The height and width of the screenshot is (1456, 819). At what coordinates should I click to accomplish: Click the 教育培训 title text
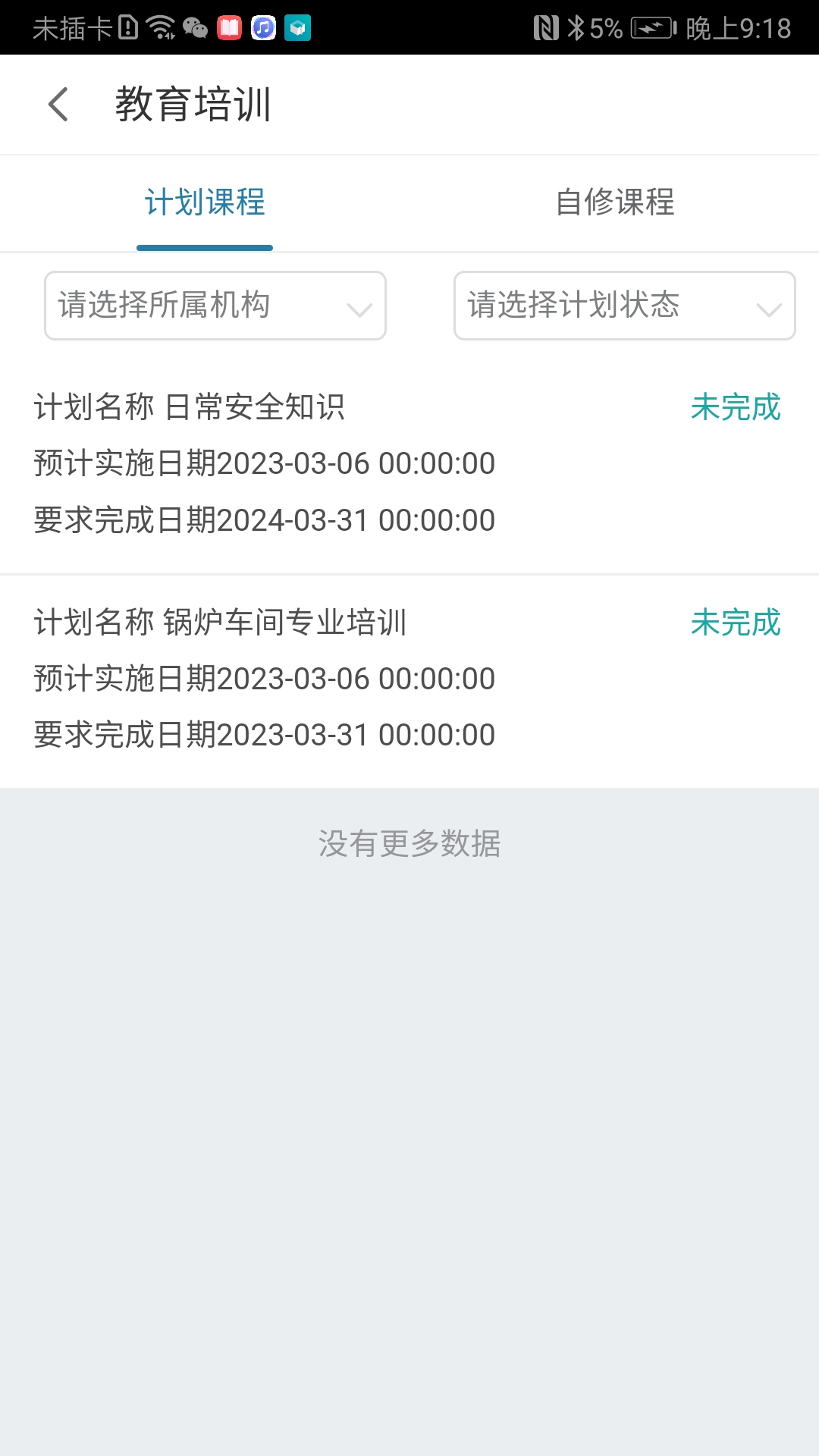[x=193, y=105]
